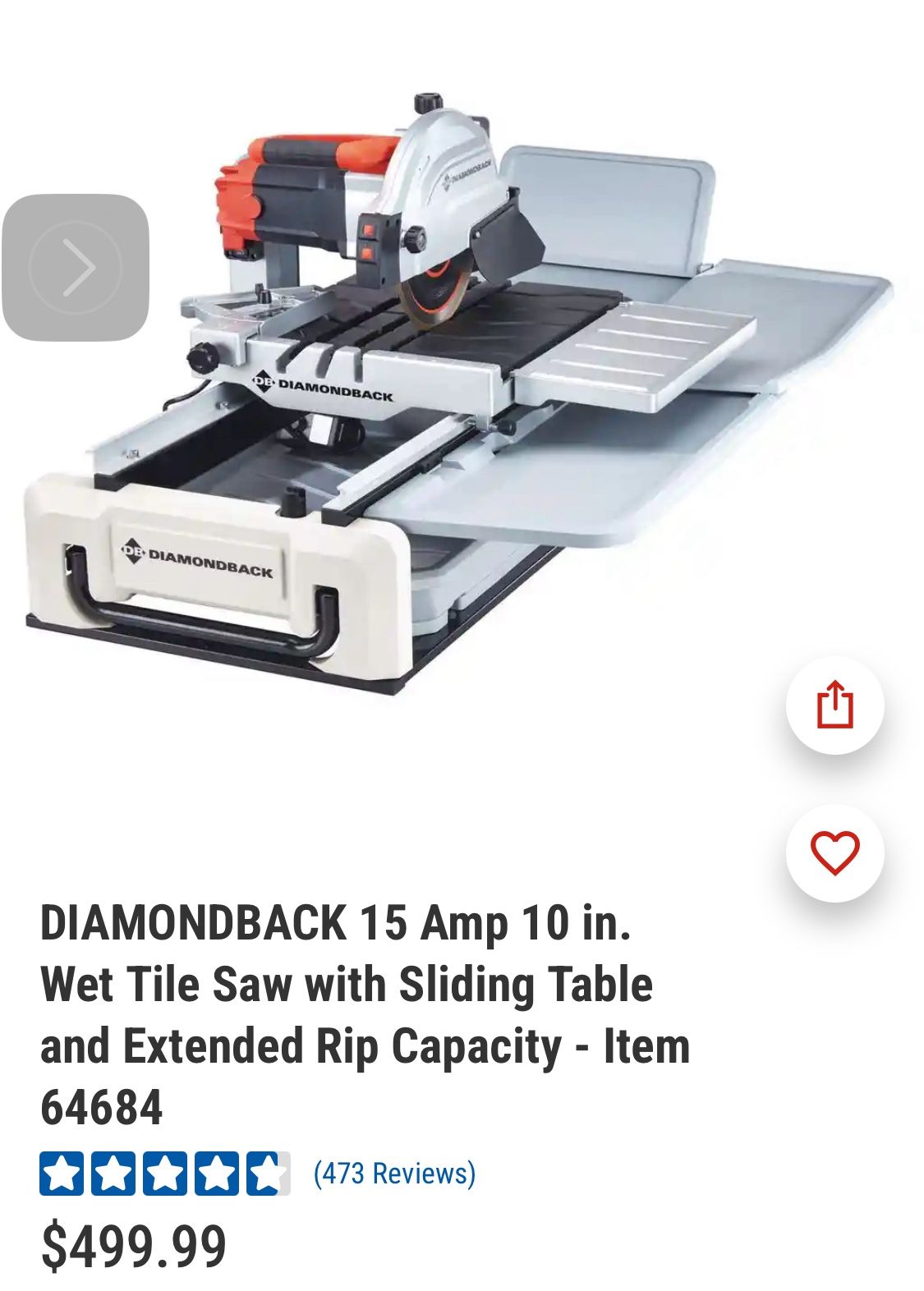Add tile saw to favorites
The image size is (924, 1291).
click(834, 852)
